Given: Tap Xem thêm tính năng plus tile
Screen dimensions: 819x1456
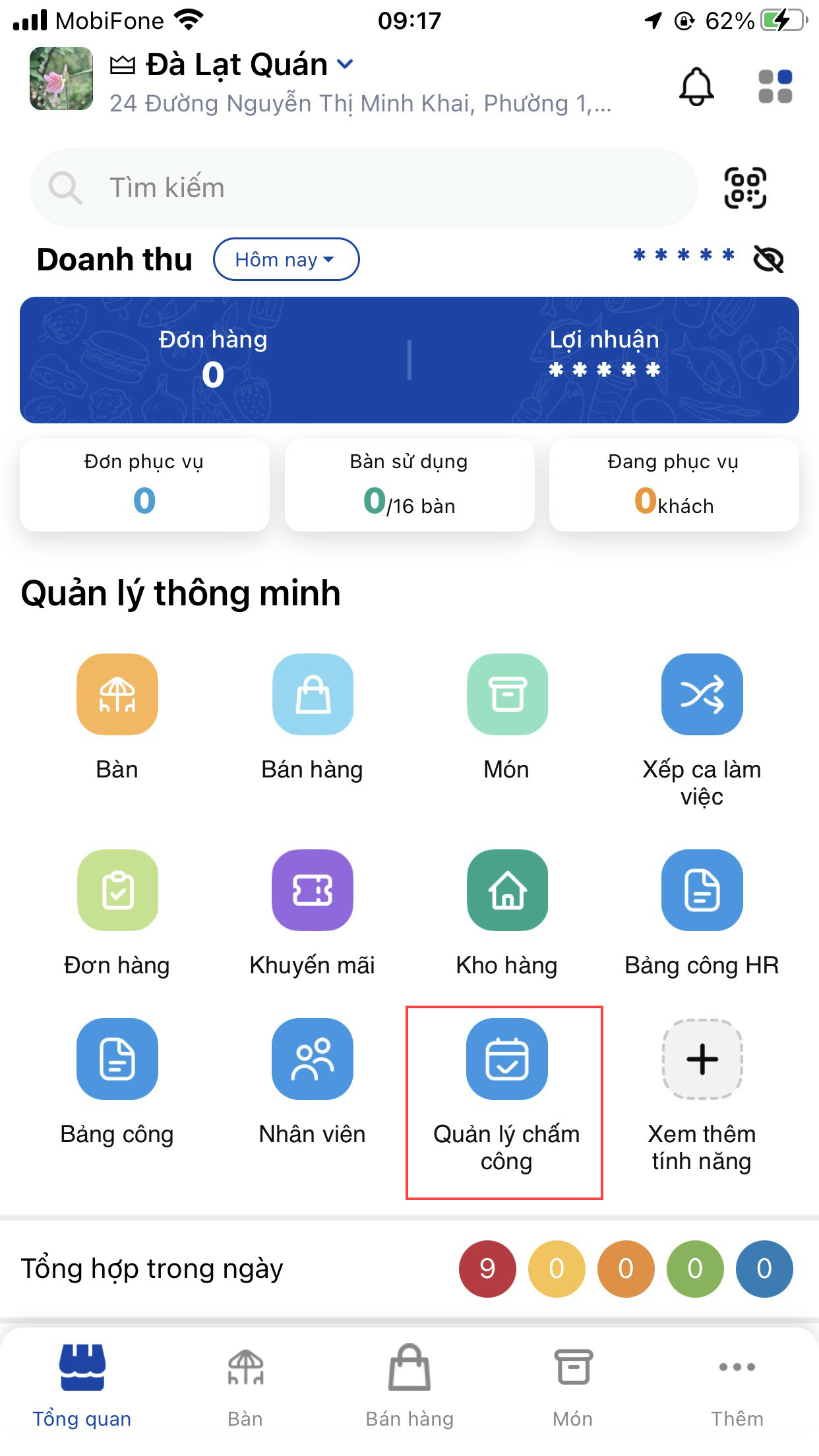Looking at the screenshot, I should [x=702, y=1059].
